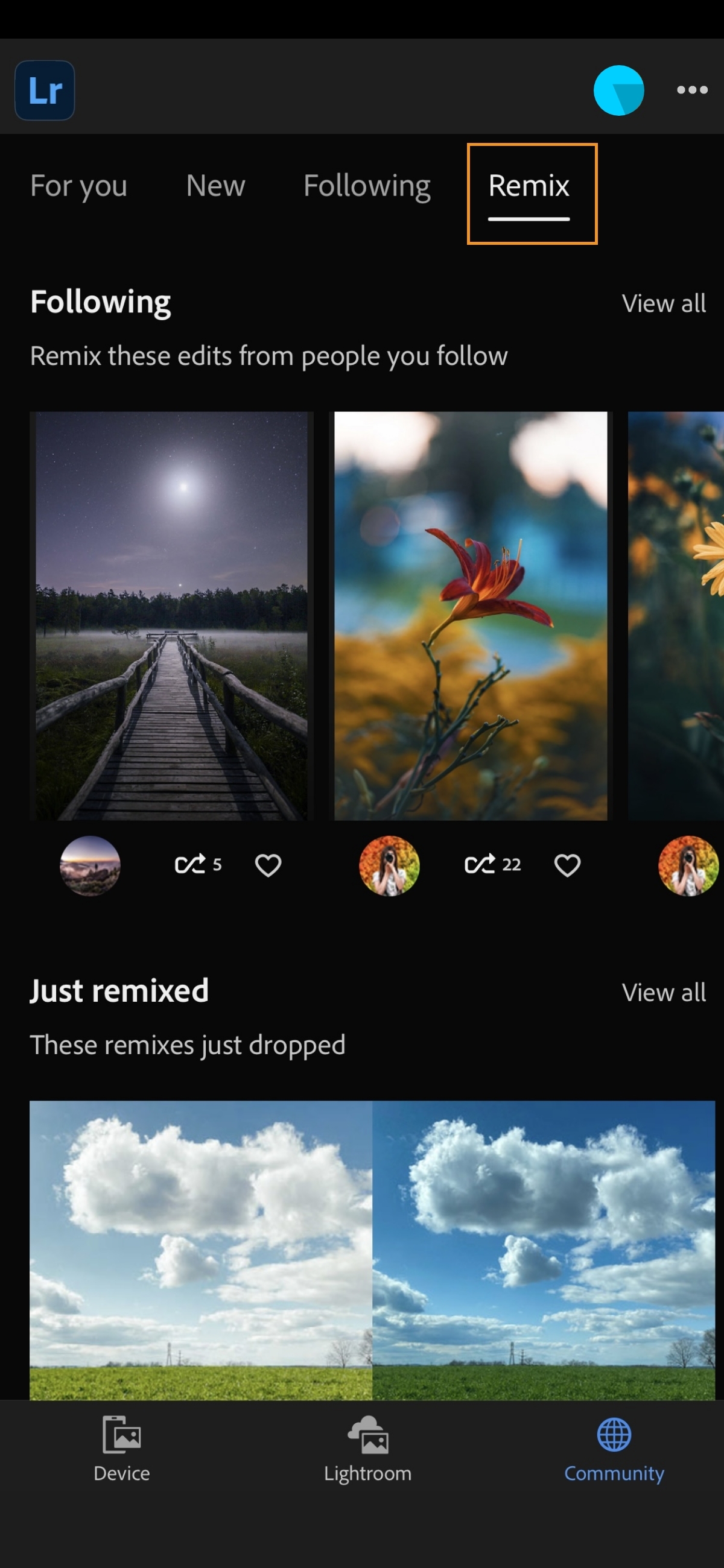724x1568 pixels.
Task: Select the Remix tab
Action: tap(529, 187)
